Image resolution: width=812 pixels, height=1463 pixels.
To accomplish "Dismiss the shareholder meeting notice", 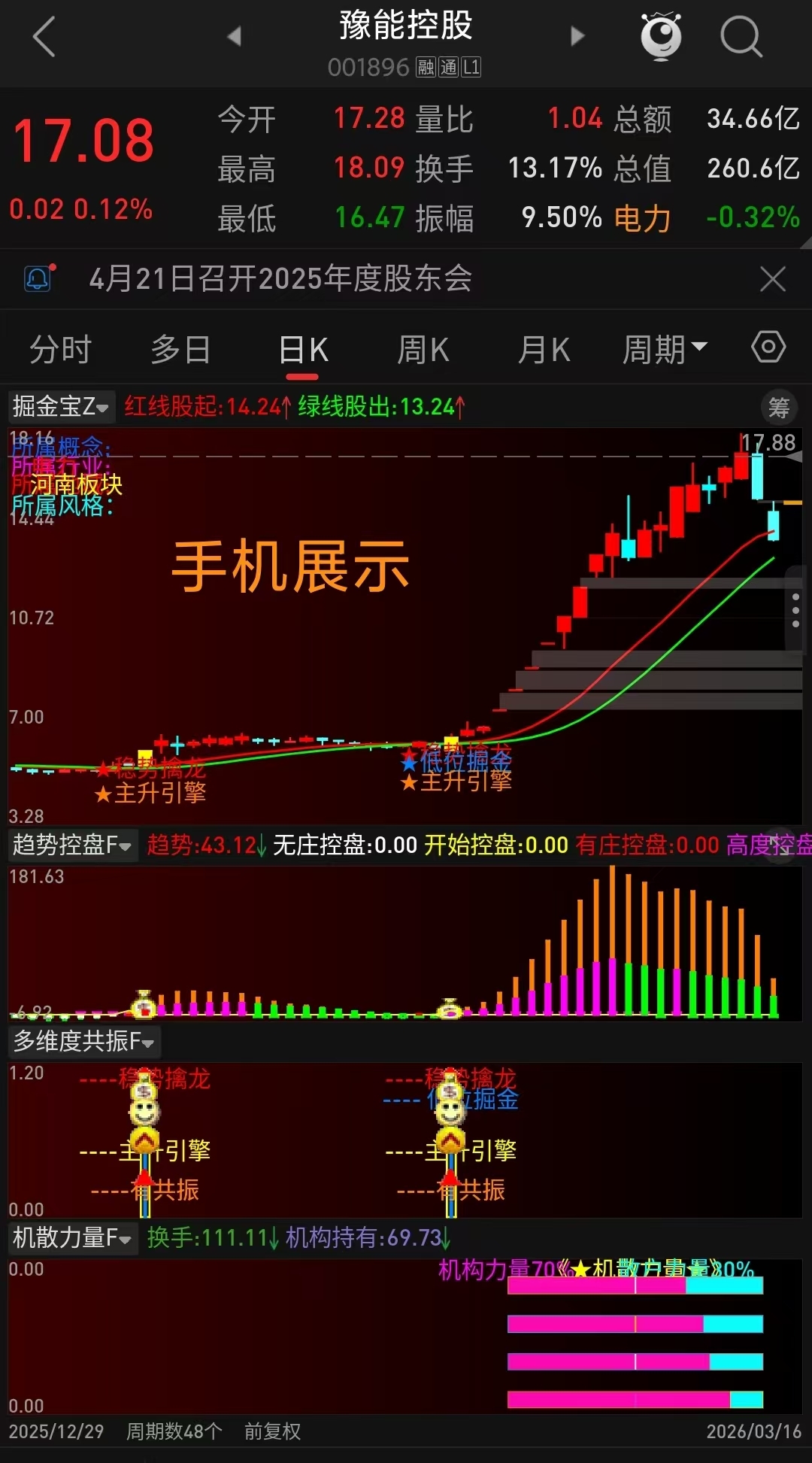I will (x=772, y=279).
